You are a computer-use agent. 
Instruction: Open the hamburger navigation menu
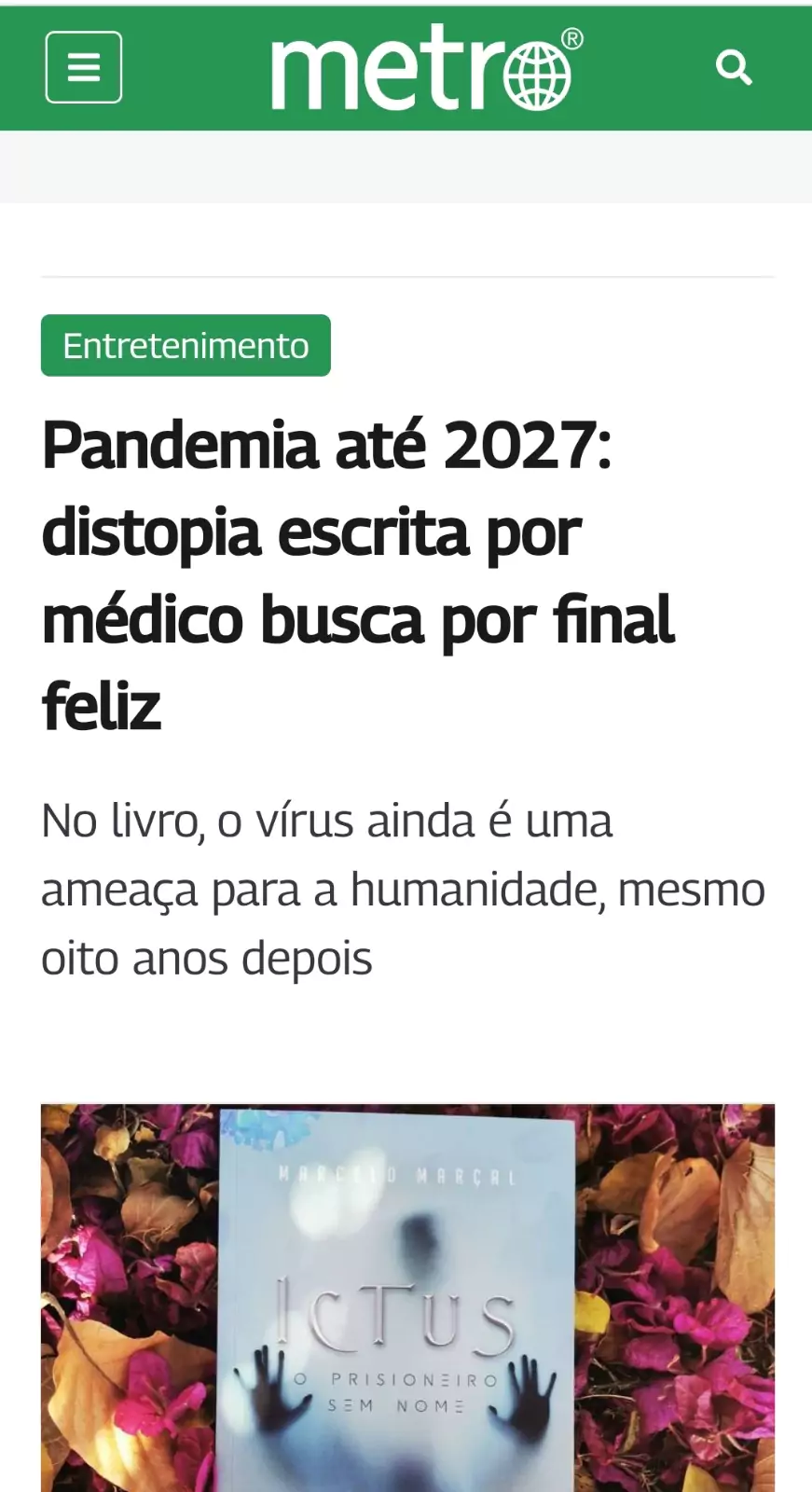tap(84, 67)
